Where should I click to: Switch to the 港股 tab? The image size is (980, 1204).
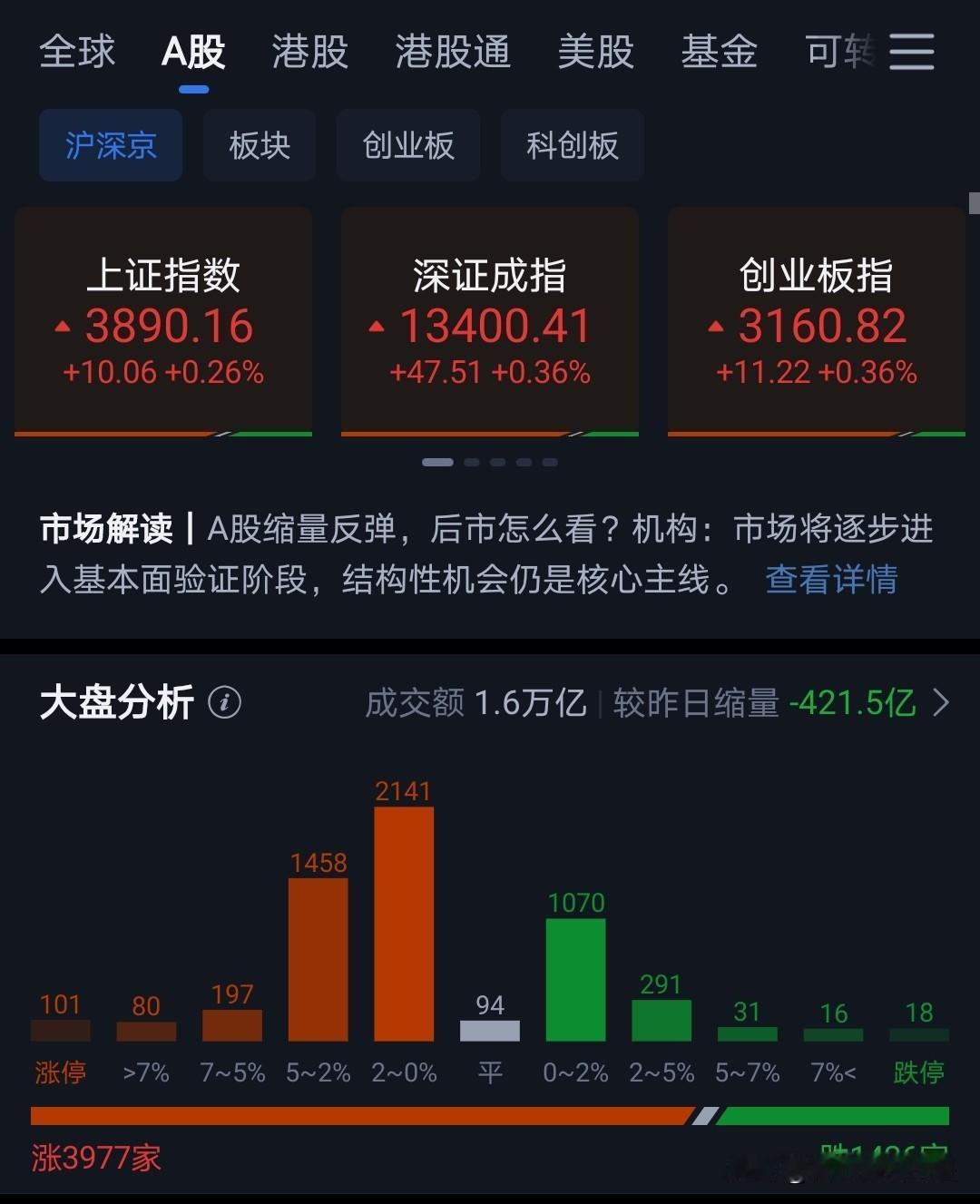coord(309,52)
